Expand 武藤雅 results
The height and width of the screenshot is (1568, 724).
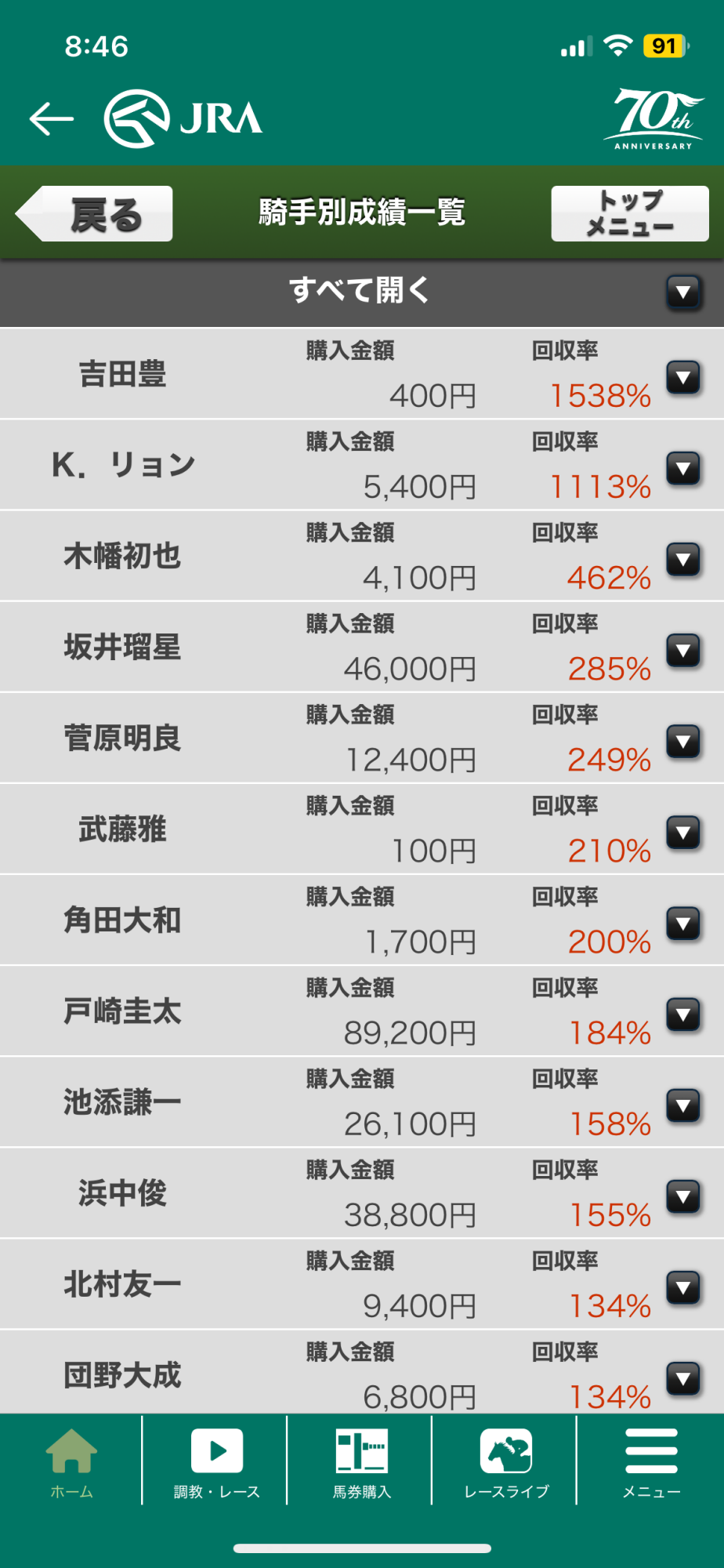pos(682,833)
